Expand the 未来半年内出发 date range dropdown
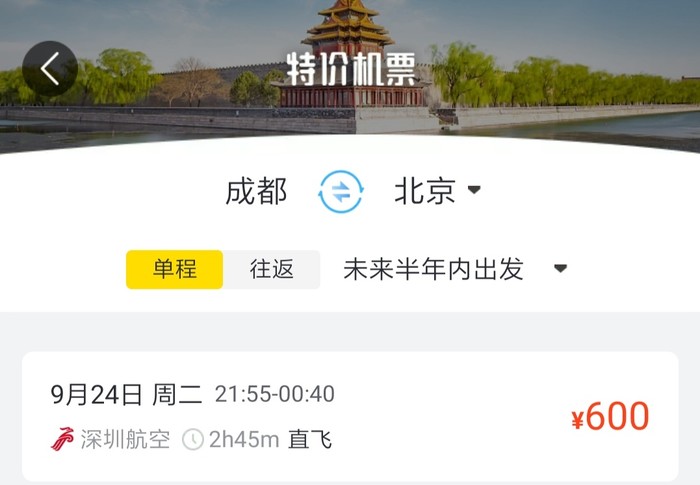700x485 pixels. tap(455, 270)
